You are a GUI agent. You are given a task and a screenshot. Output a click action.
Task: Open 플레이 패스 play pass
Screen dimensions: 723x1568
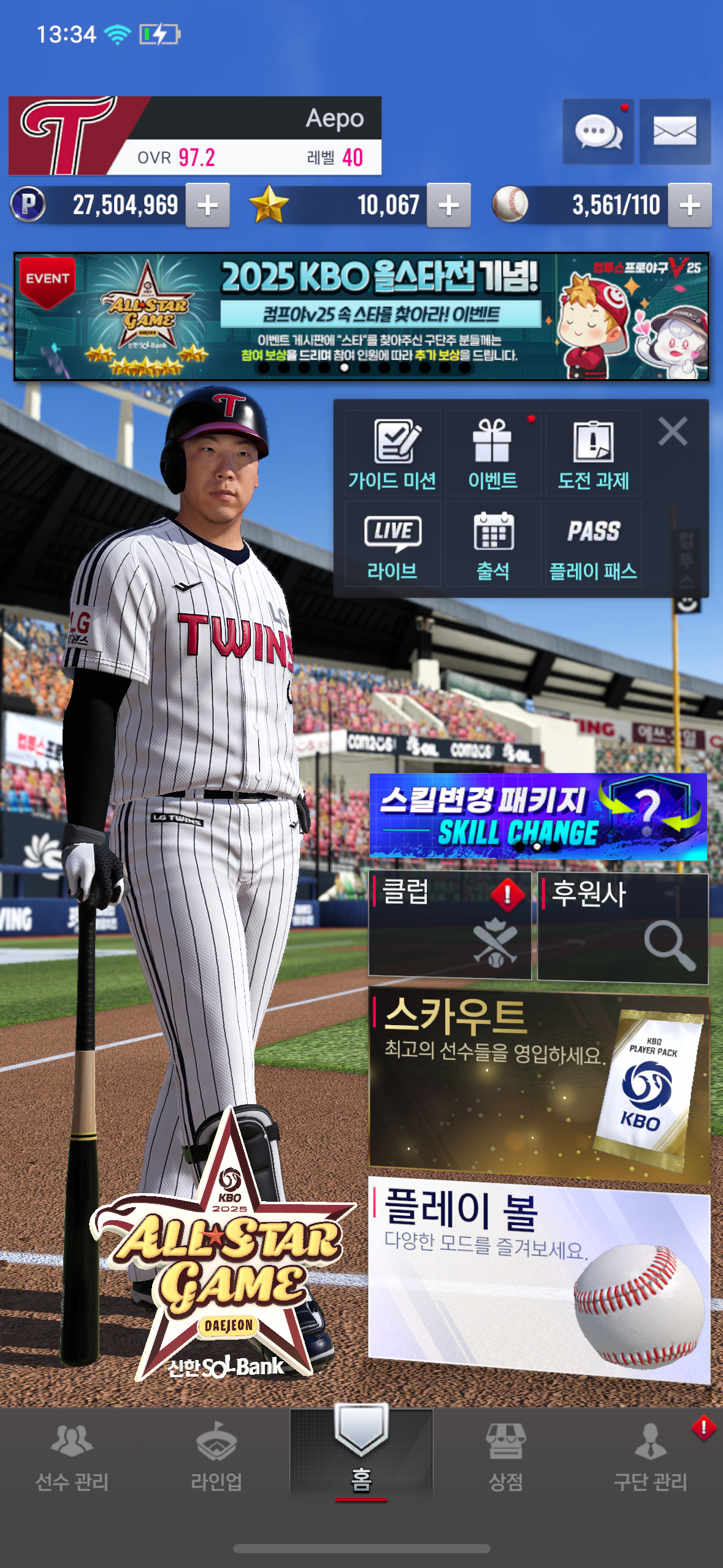(593, 544)
